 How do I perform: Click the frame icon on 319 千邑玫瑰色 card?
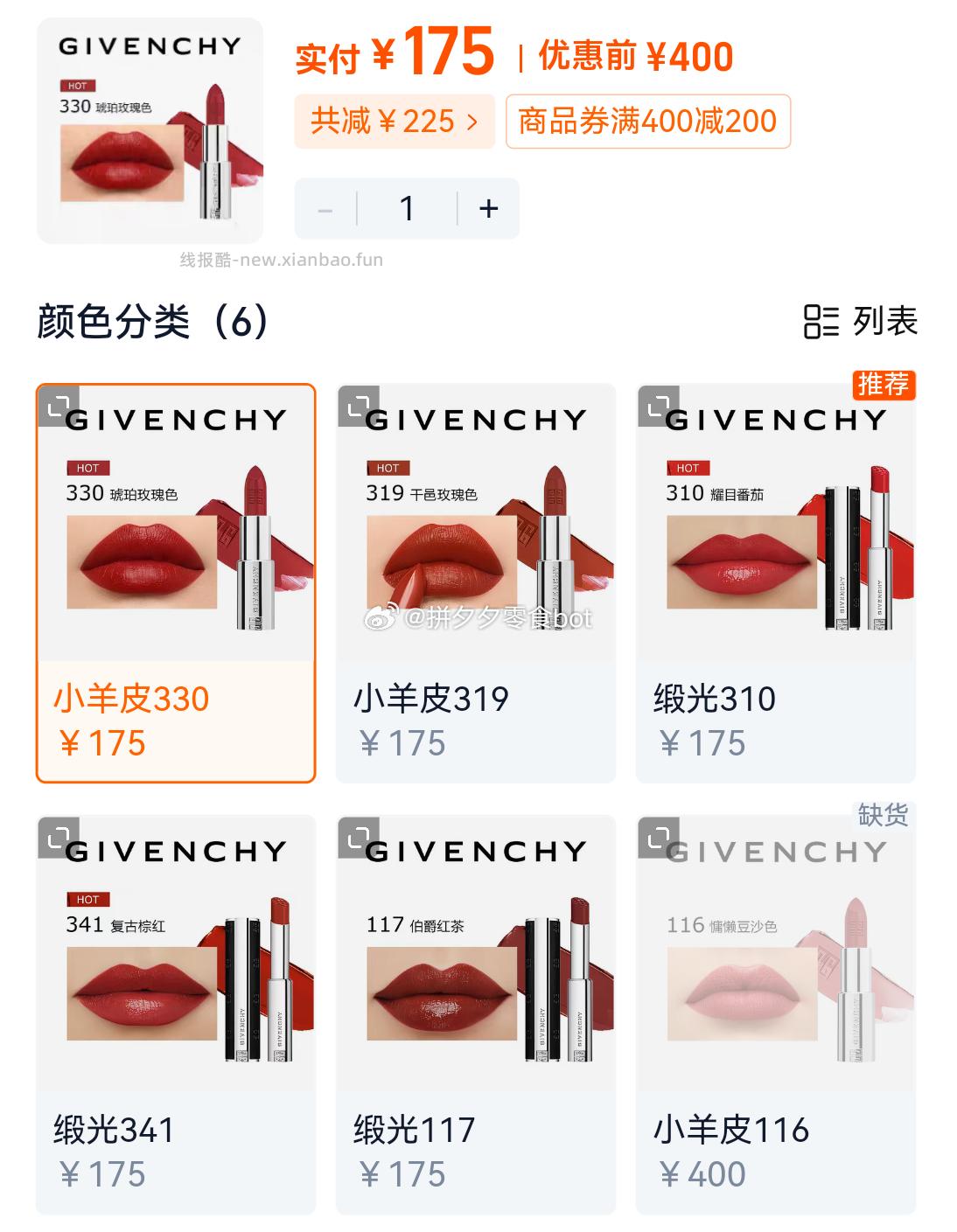click(x=360, y=404)
